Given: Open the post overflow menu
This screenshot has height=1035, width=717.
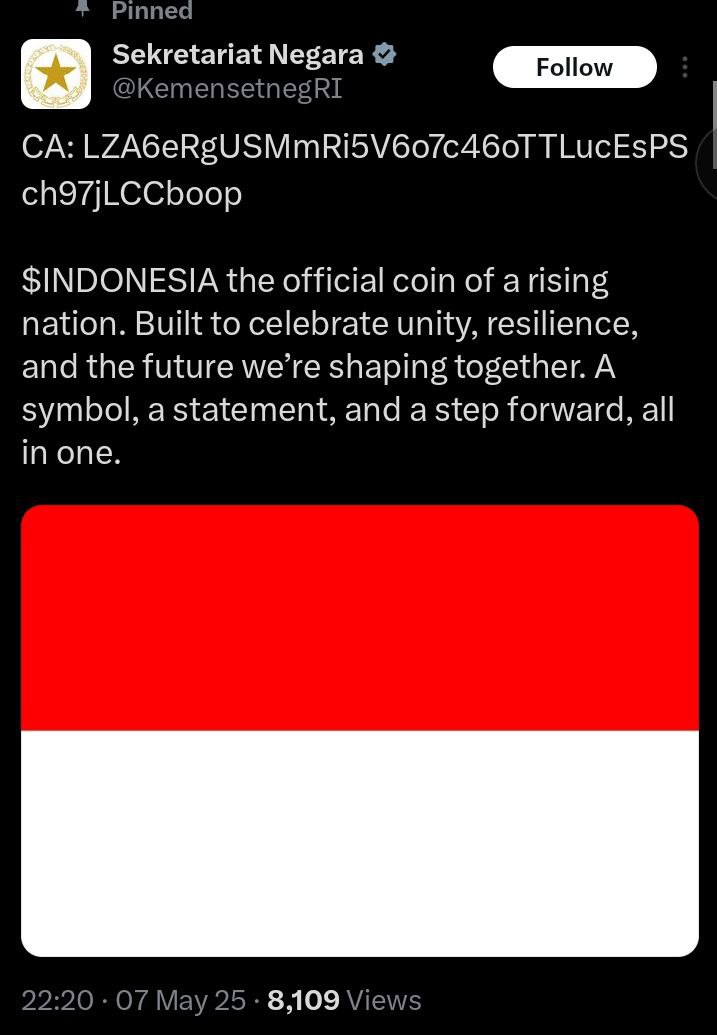Looking at the screenshot, I should [x=685, y=68].
